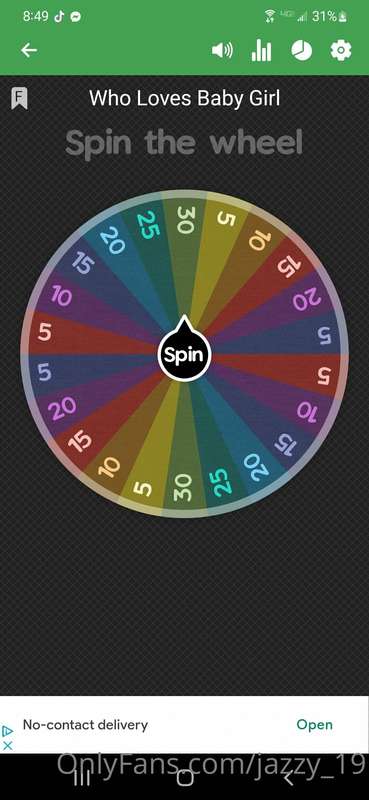Open the bar chart statistics icon
Viewport: 369px width, 800px height.
click(261, 51)
